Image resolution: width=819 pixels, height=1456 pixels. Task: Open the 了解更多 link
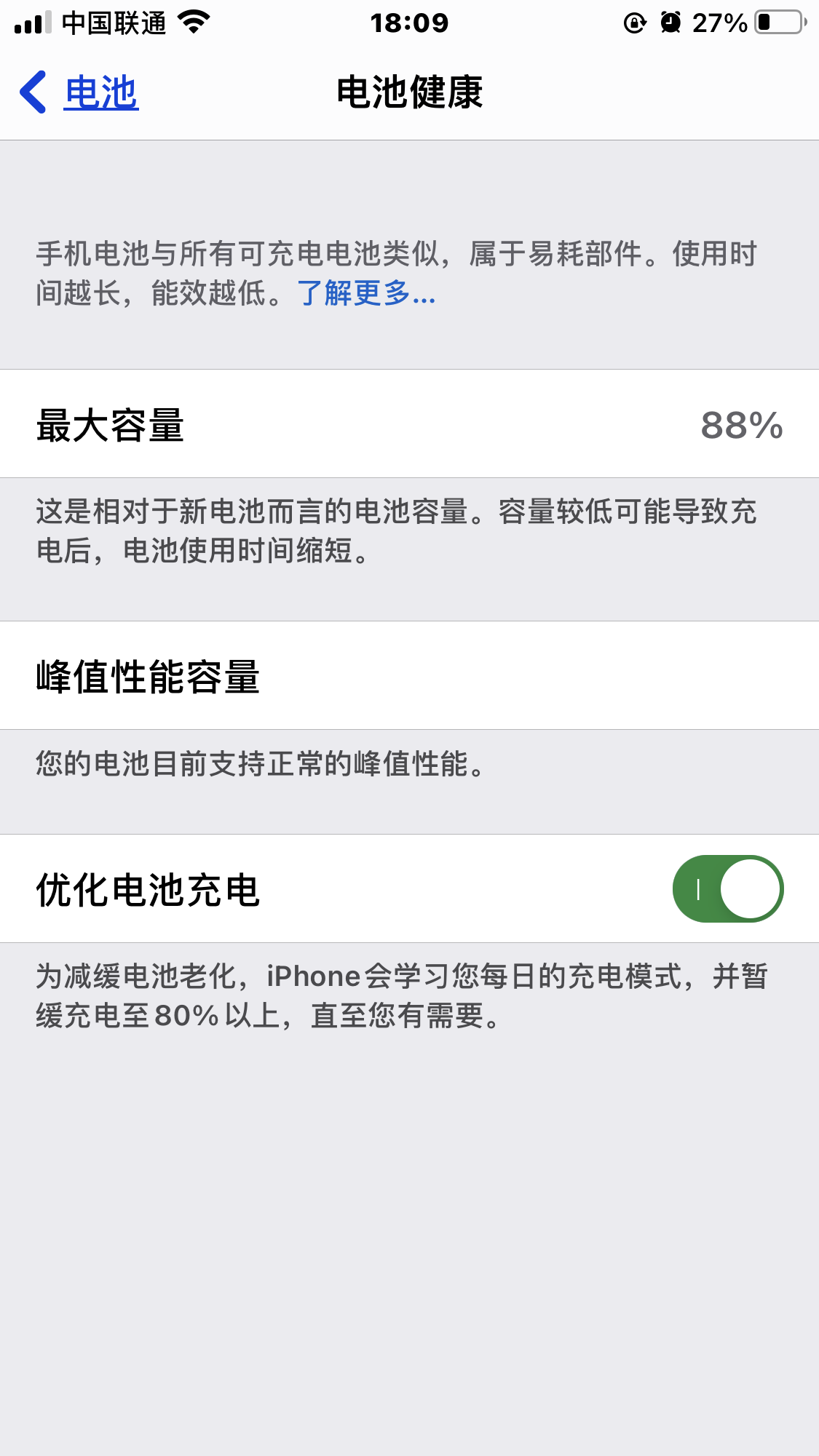(366, 293)
